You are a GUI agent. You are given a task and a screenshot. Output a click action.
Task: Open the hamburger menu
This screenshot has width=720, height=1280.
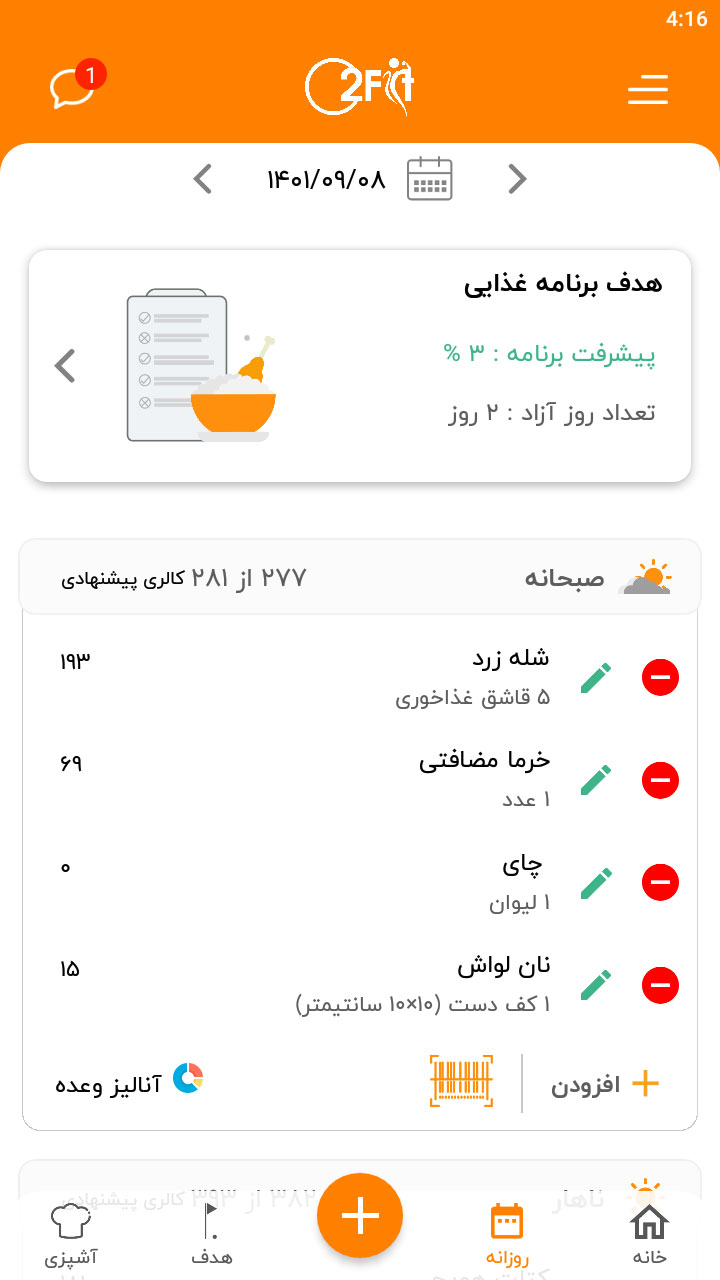pyautogui.click(x=647, y=90)
